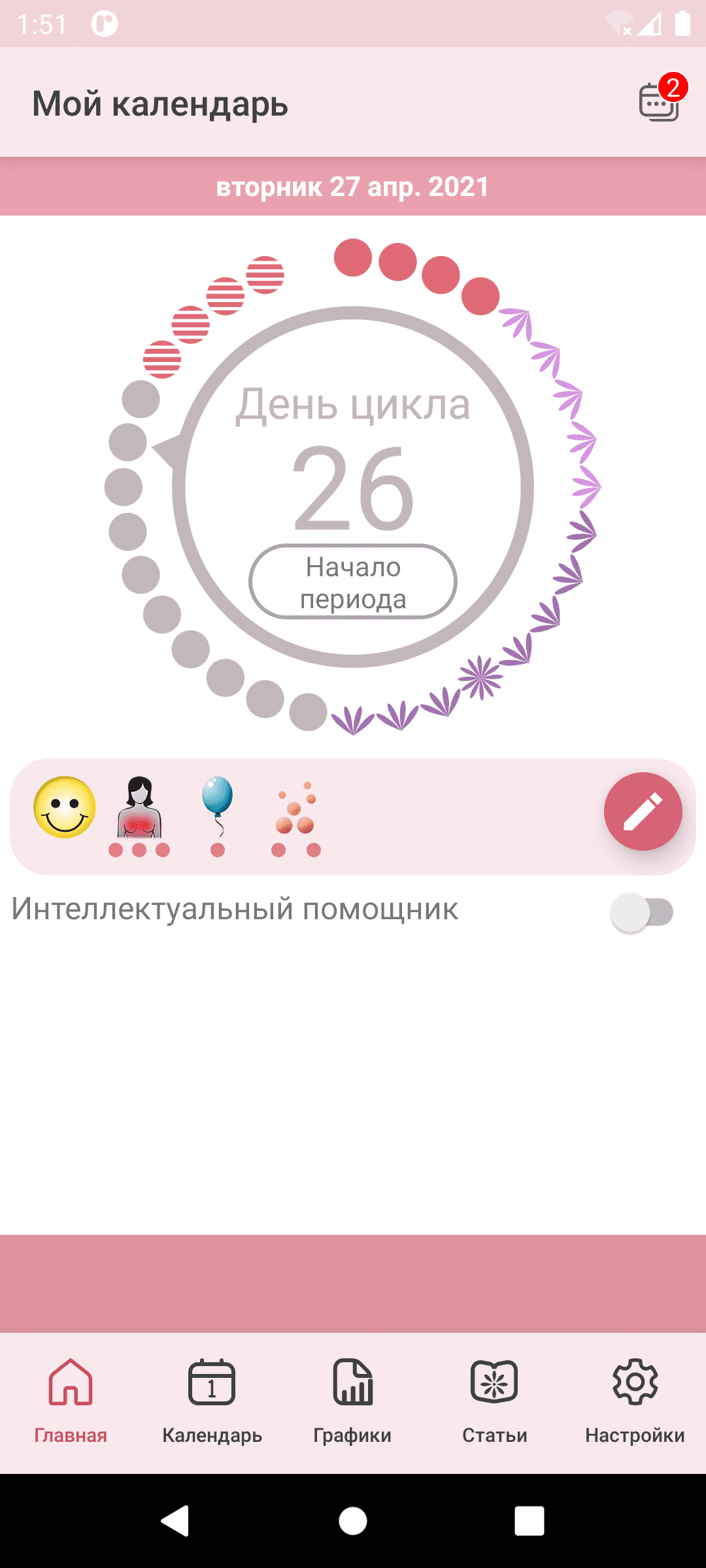706x1568 pixels.
Task: Enable Интеллектуальный помощник switch
Action: [x=642, y=912]
